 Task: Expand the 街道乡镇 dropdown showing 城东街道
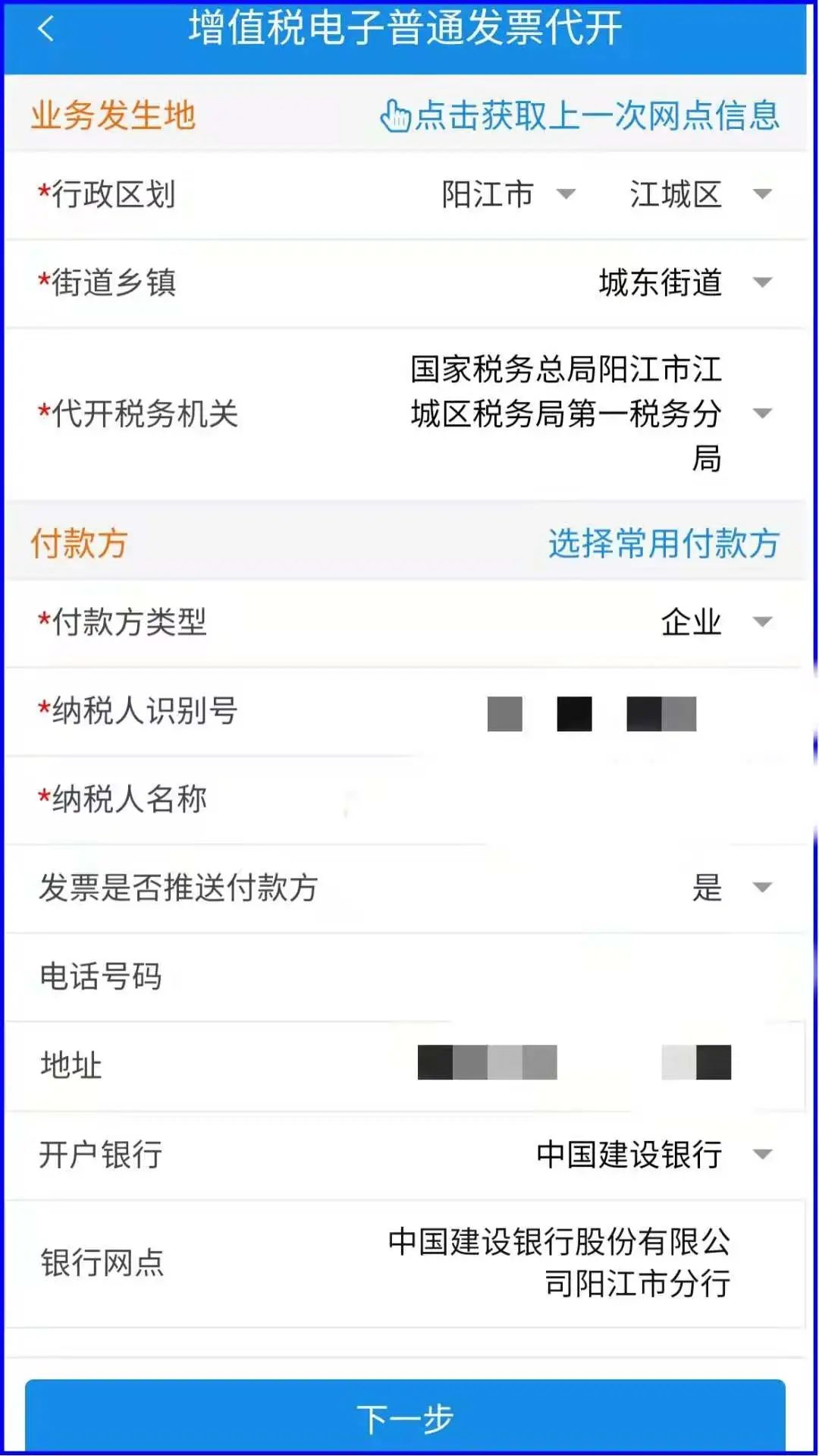click(405, 283)
